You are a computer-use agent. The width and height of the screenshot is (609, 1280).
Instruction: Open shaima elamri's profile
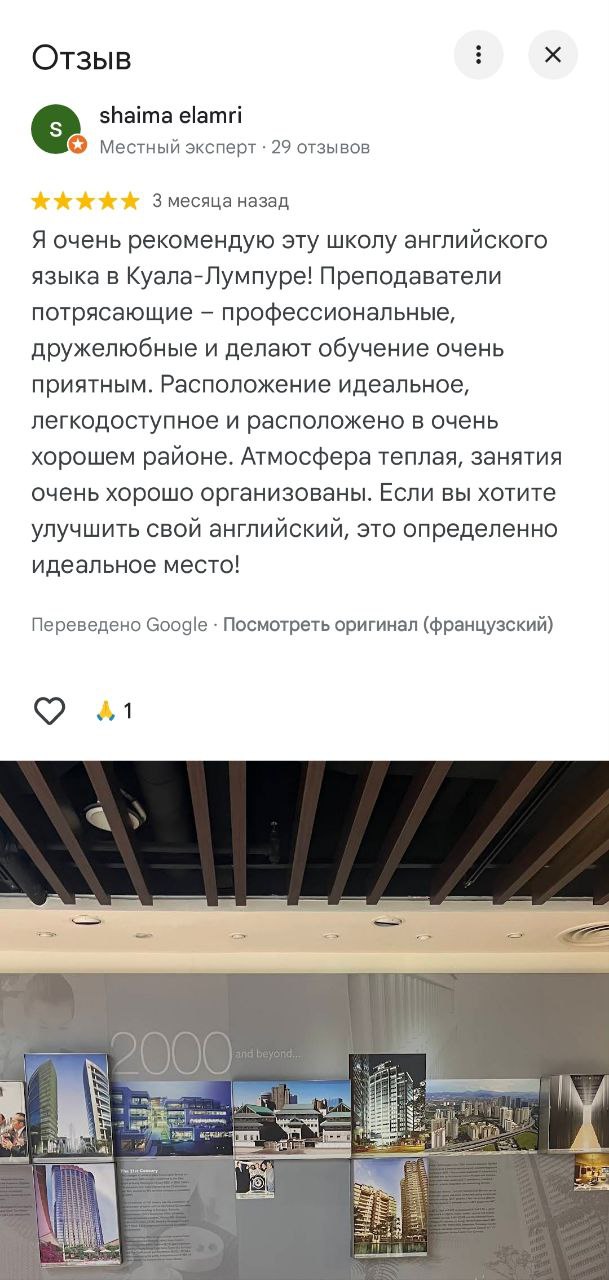click(170, 116)
